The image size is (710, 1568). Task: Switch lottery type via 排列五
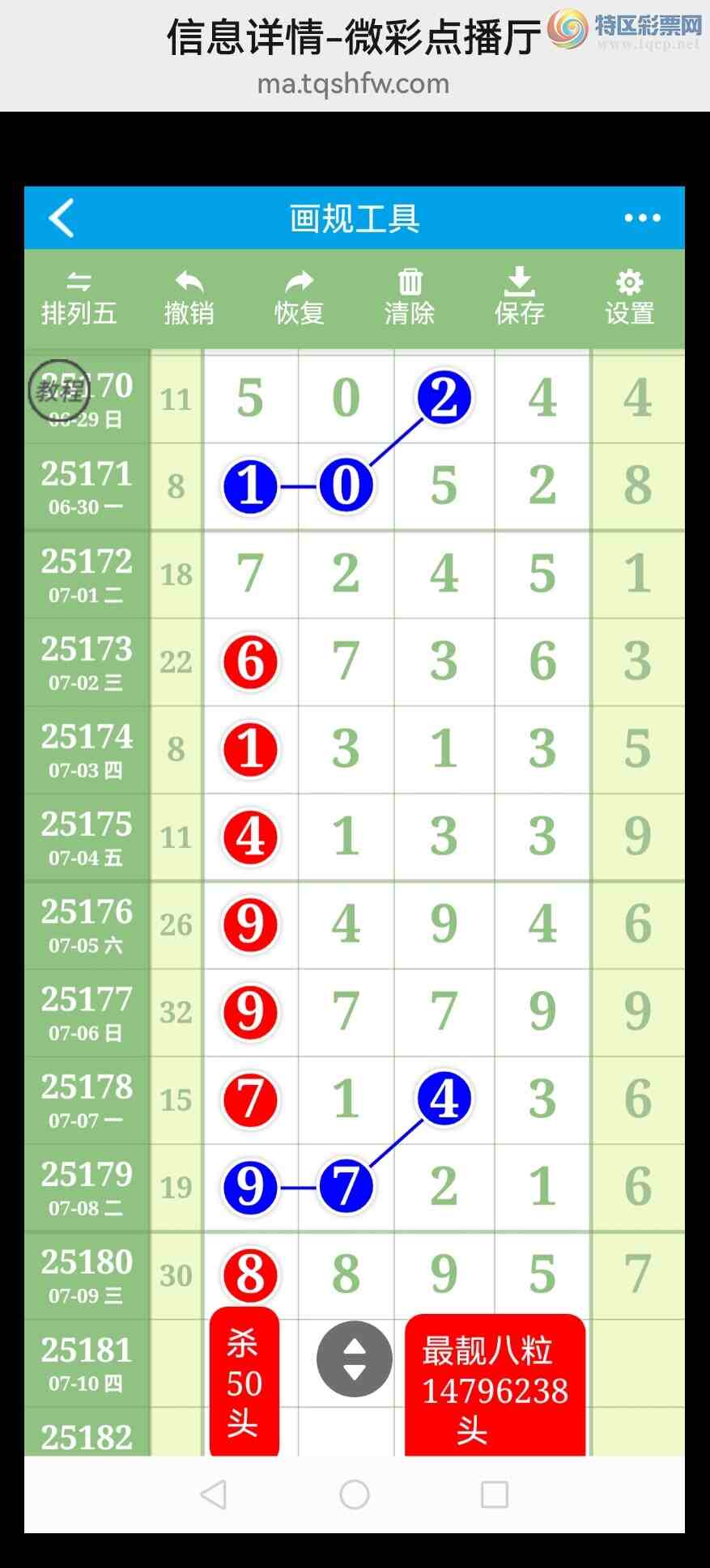79,298
